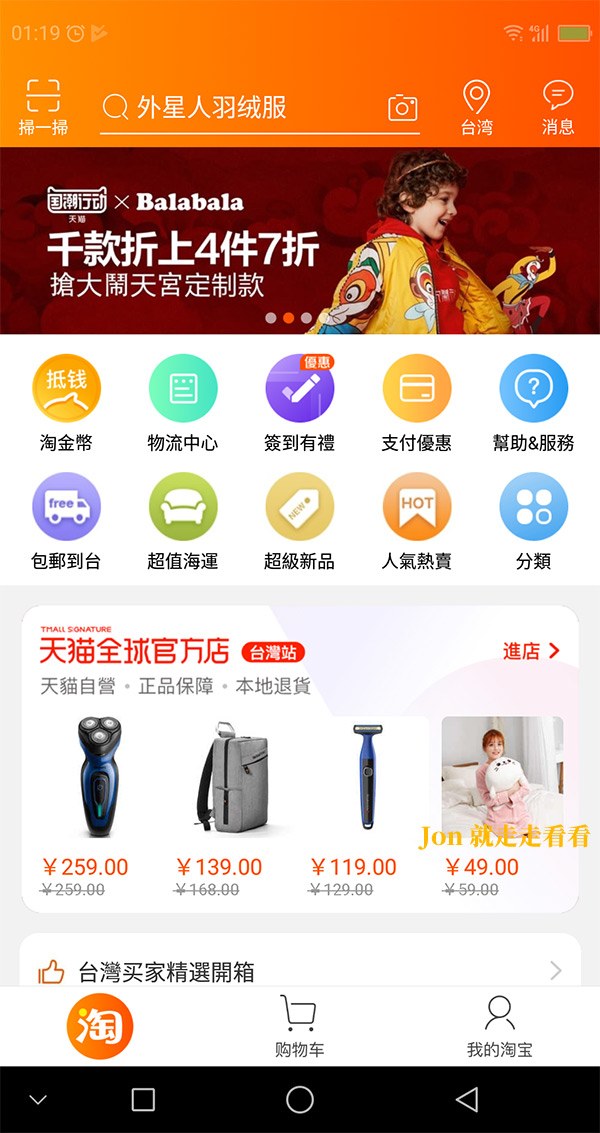Open 消息 messages

[558, 108]
